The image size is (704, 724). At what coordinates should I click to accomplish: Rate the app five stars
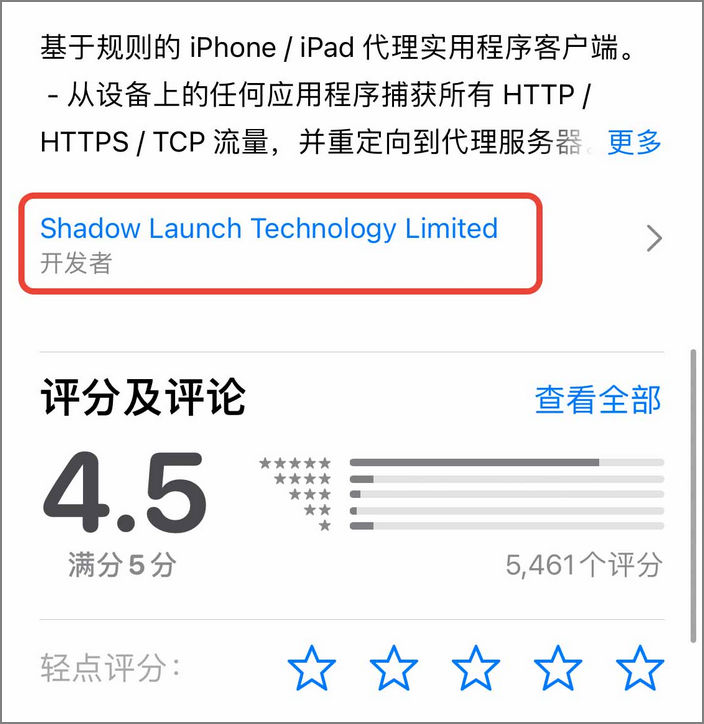coord(640,668)
